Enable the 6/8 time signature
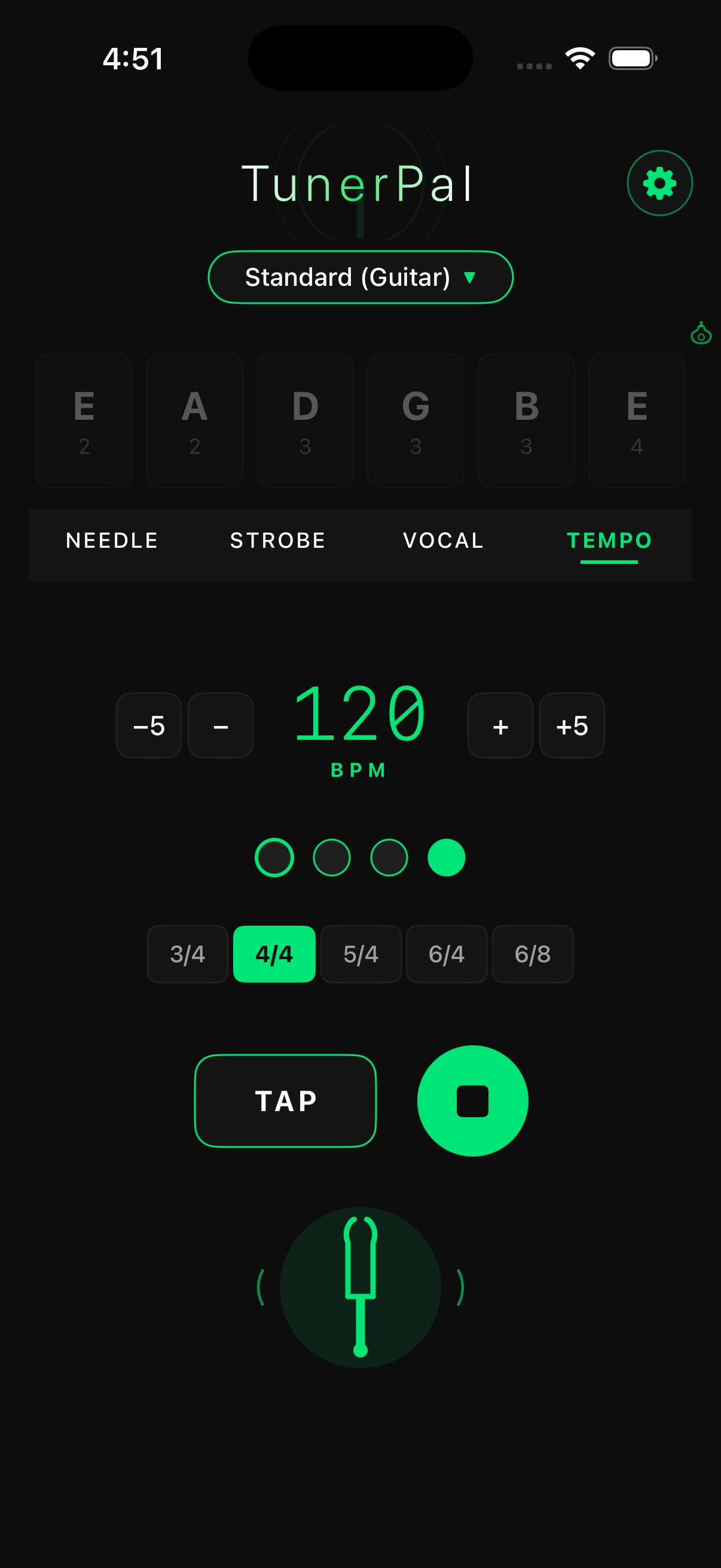Image resolution: width=721 pixels, height=1568 pixels. (533, 954)
